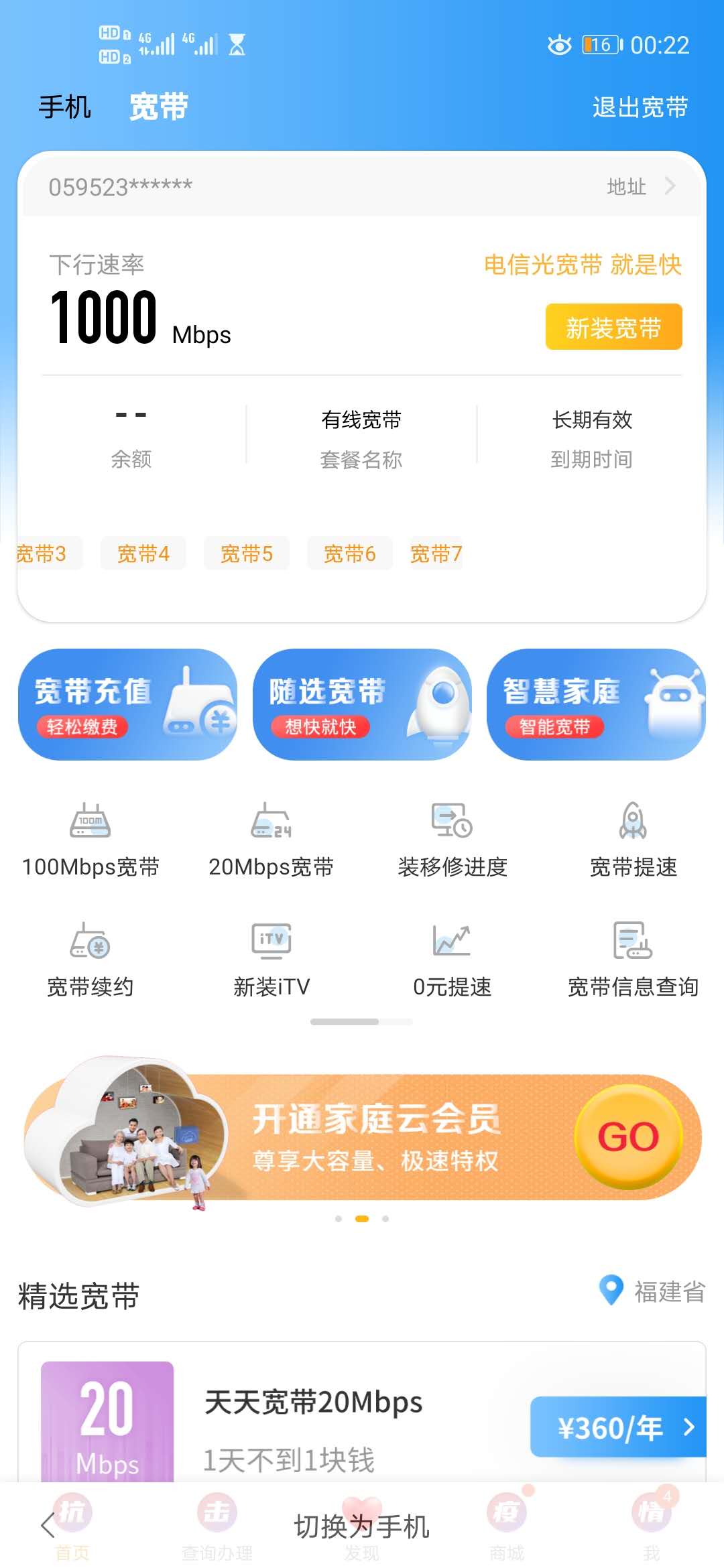Screen dimensions: 724x1568
Task: Open the 地址 address details
Action: 640,186
